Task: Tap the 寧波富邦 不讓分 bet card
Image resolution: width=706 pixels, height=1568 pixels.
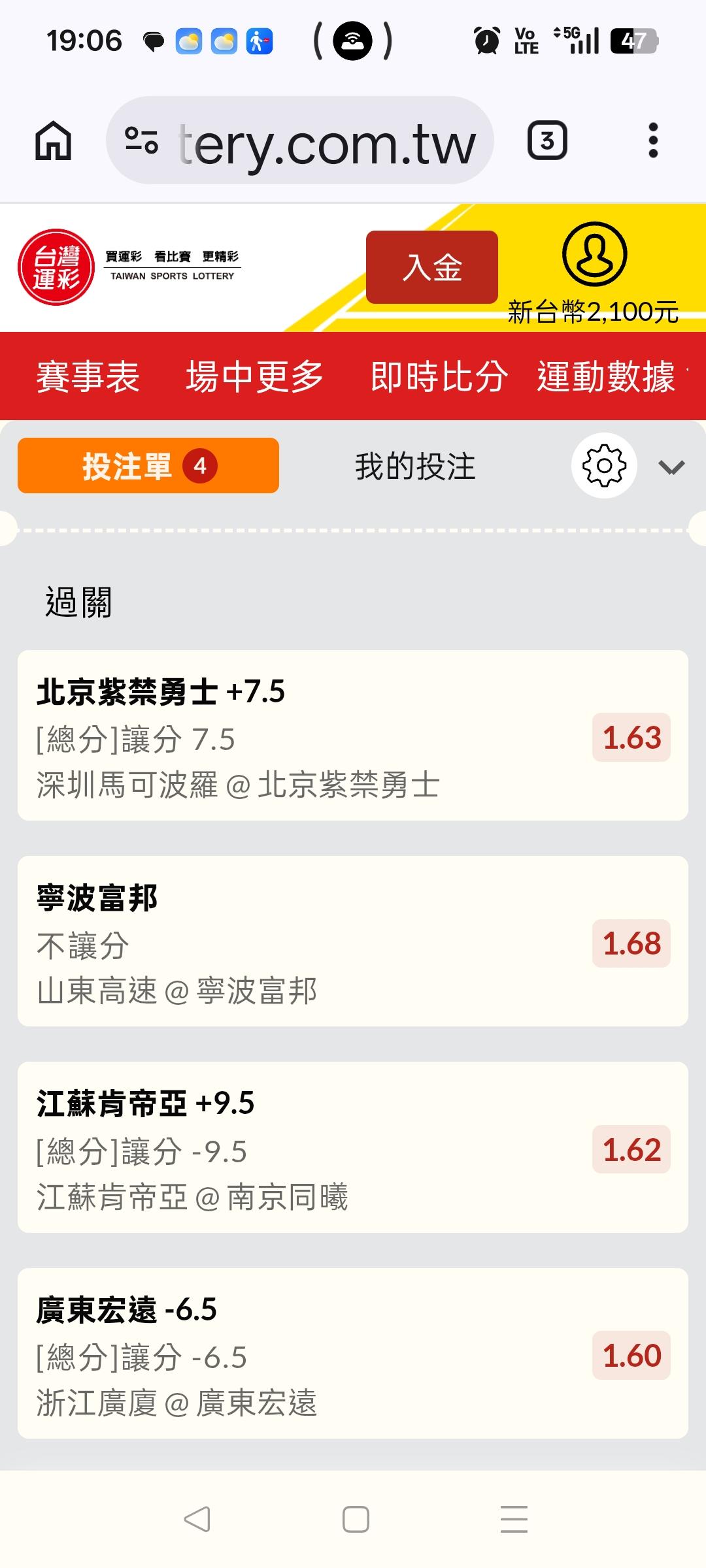Action: (353, 941)
